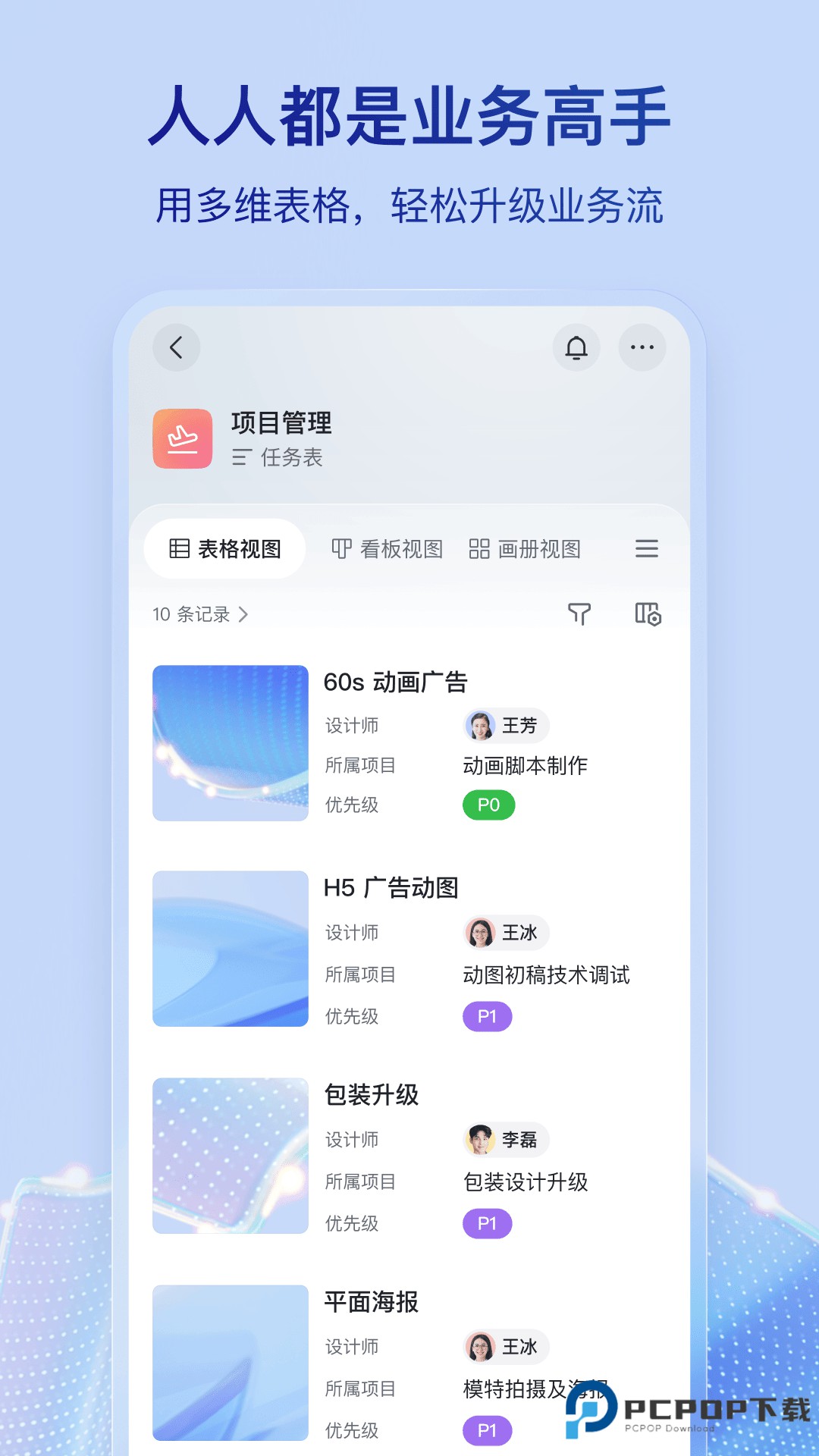Toggle the P1 tag on 包装升级

click(487, 1222)
